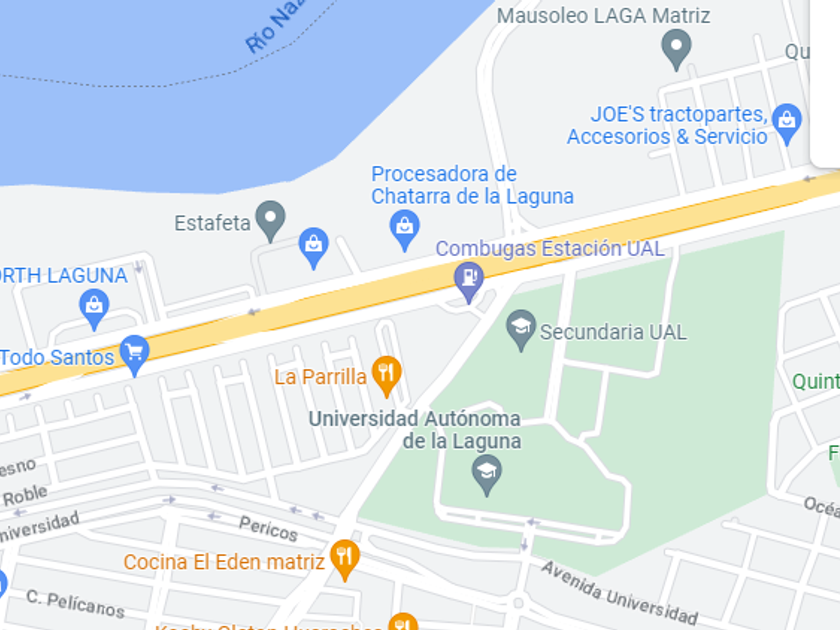840x630 pixels.
Task: Open the unlabeled shop pin beside Estafeta
Action: coord(313,248)
